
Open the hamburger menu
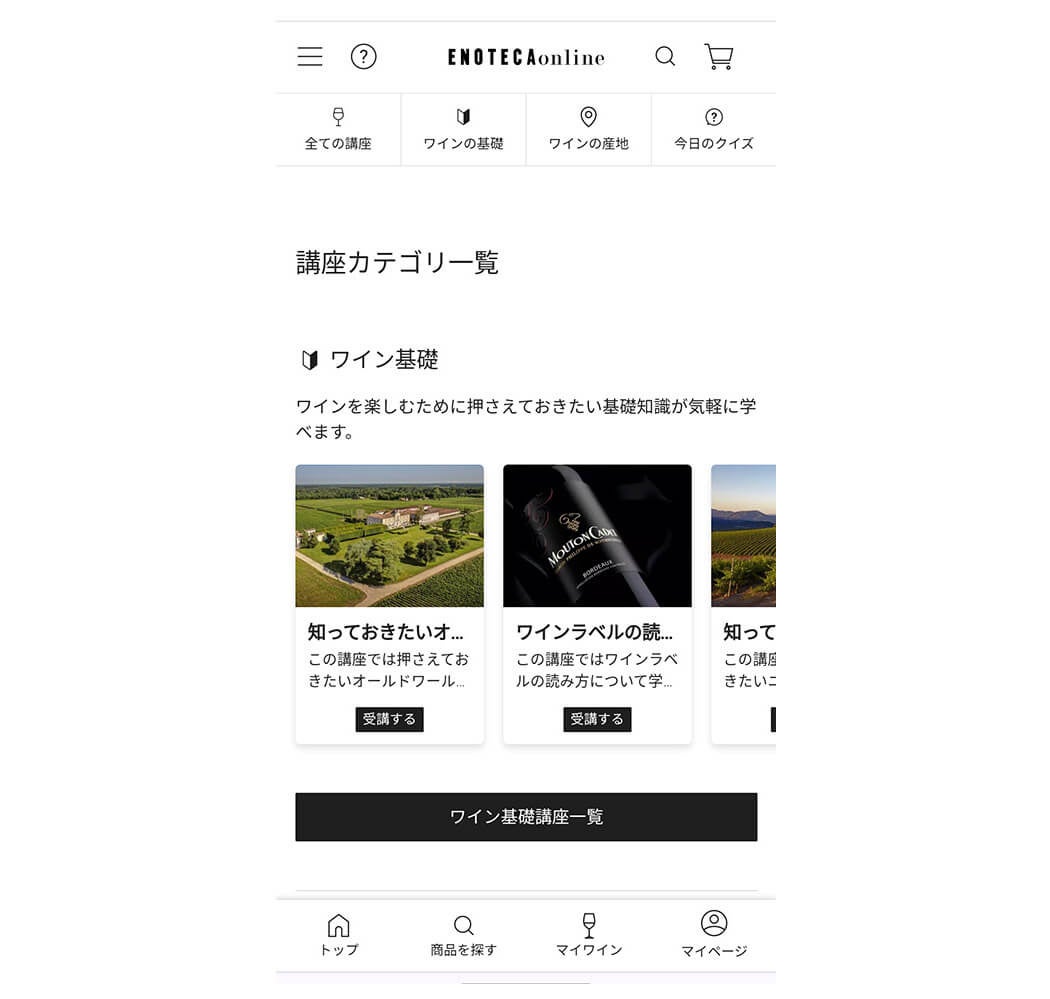click(310, 57)
